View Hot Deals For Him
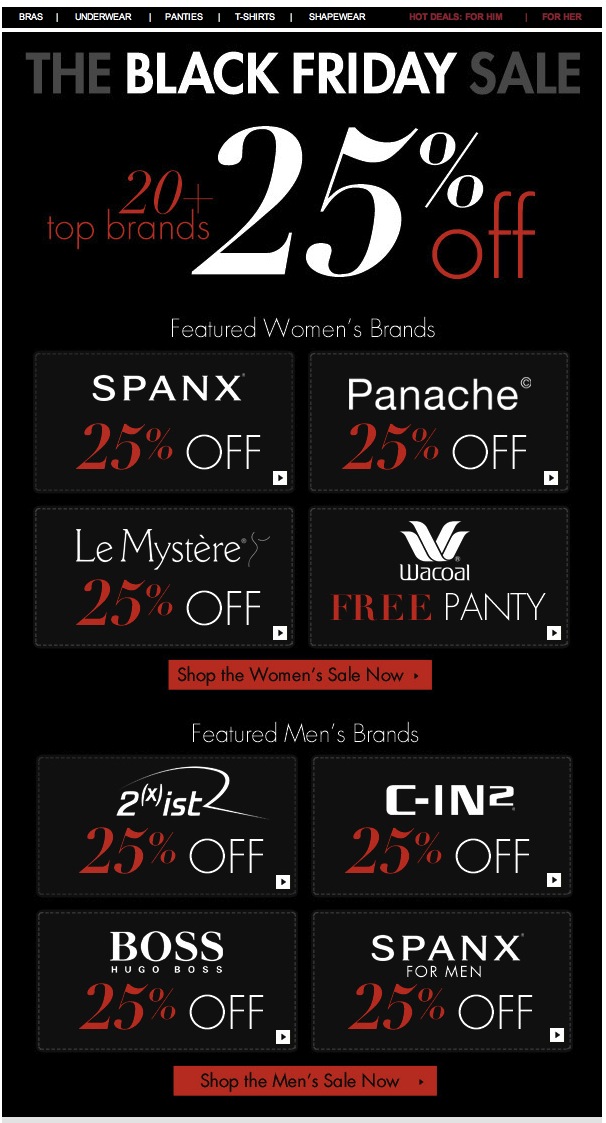 [x=455, y=17]
